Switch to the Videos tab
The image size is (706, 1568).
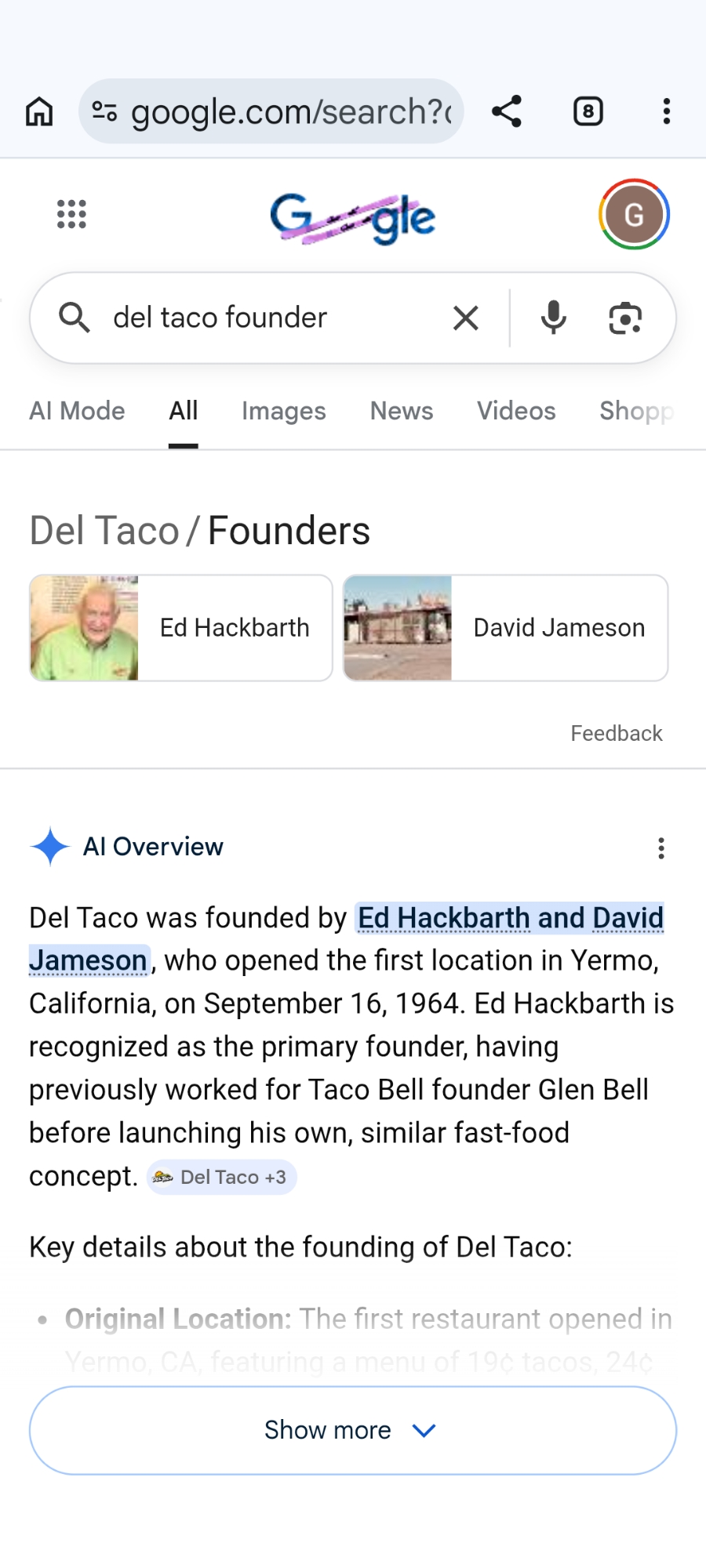click(x=516, y=411)
